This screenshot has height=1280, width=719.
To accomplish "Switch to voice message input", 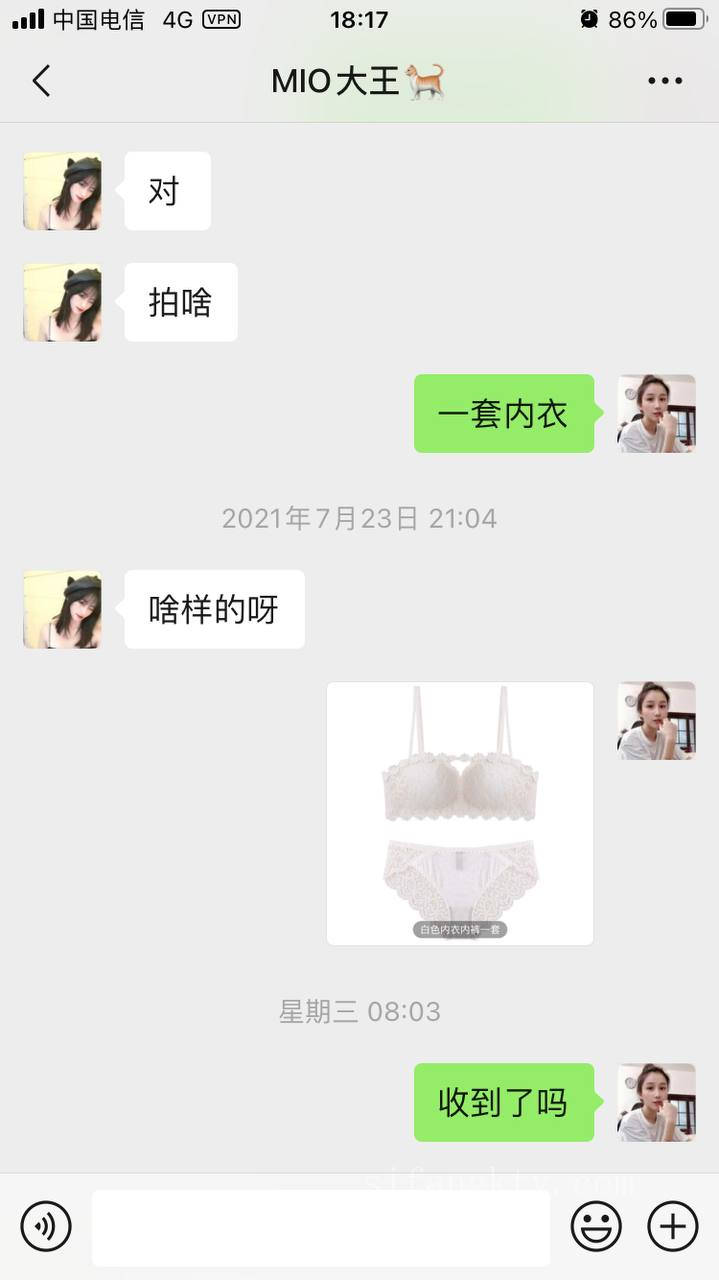I will (46, 1226).
